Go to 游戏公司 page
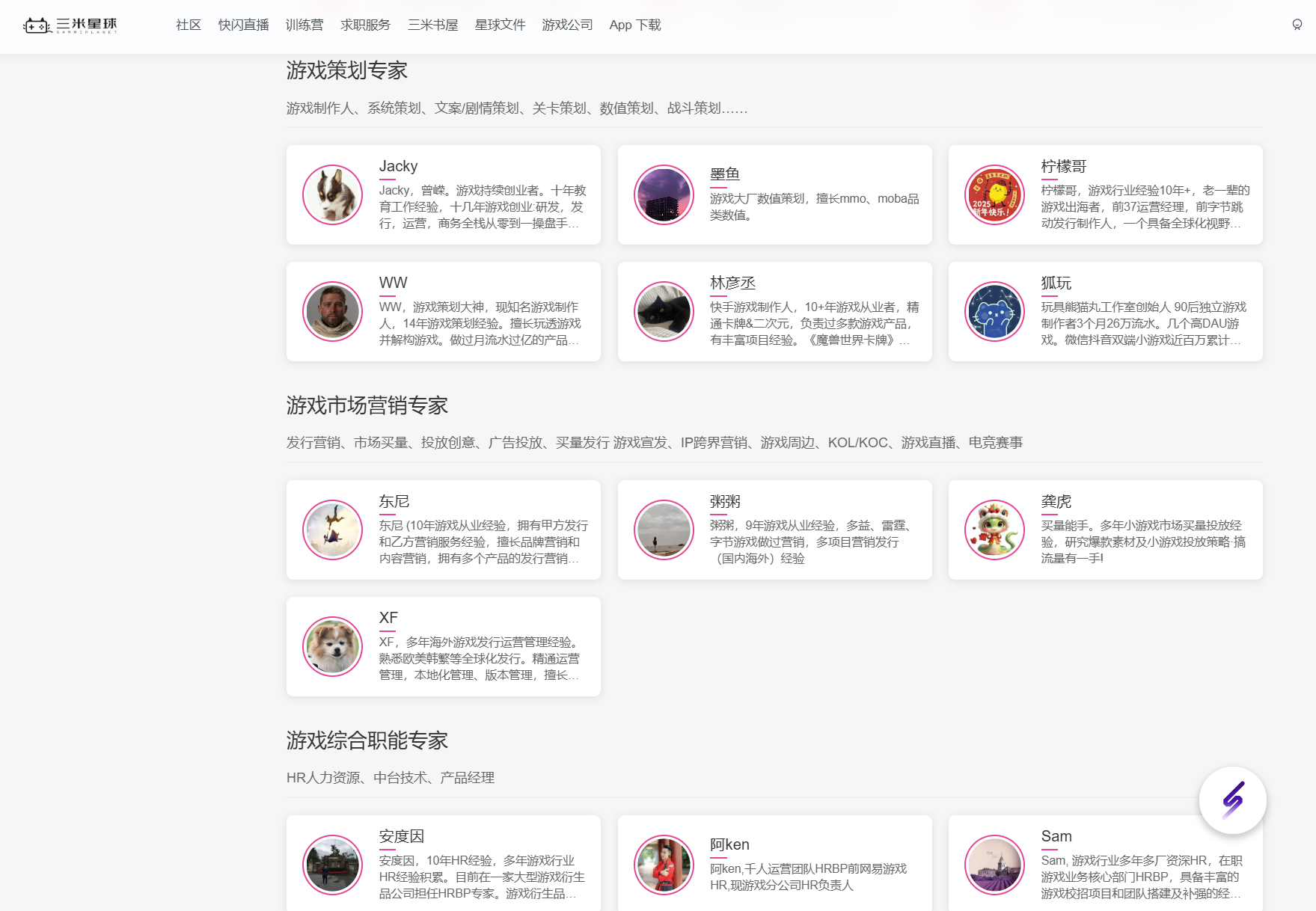The height and width of the screenshot is (911, 1316). pos(567,25)
